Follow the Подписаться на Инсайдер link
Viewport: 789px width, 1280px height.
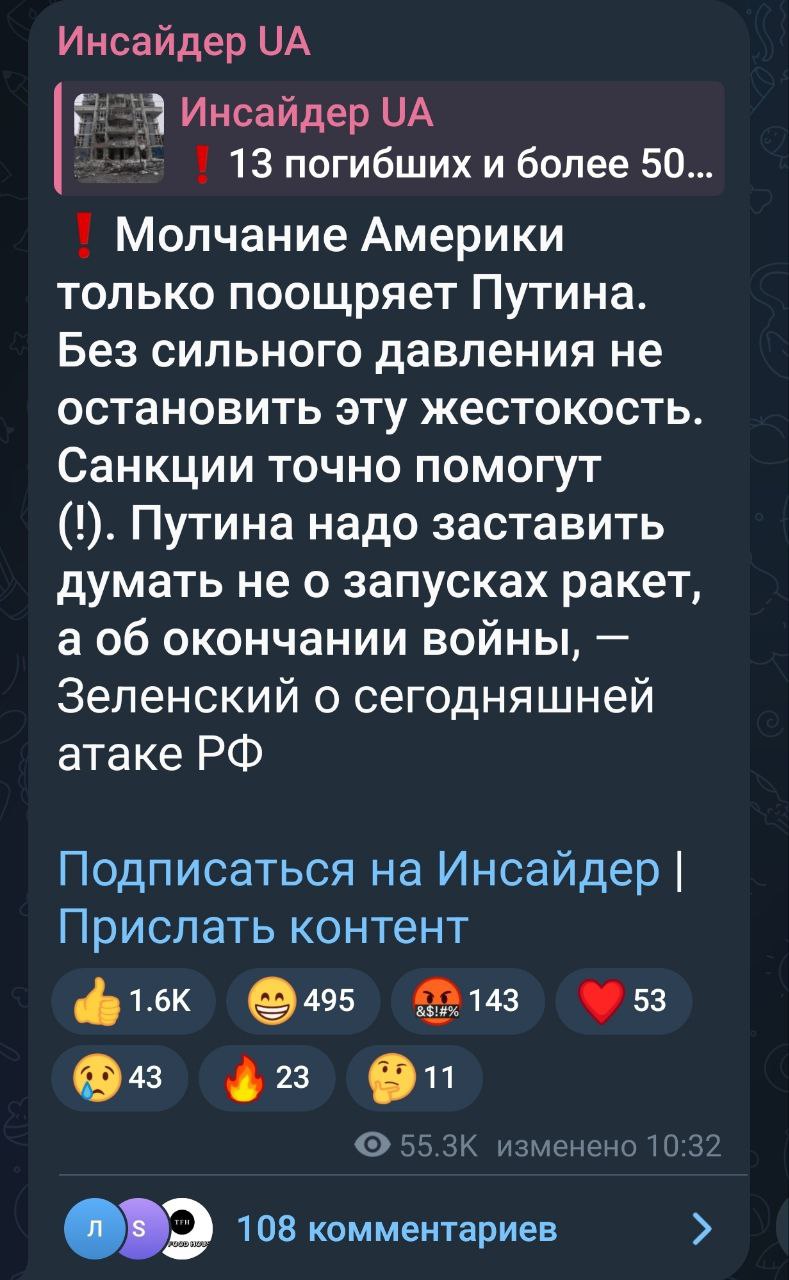(x=360, y=869)
